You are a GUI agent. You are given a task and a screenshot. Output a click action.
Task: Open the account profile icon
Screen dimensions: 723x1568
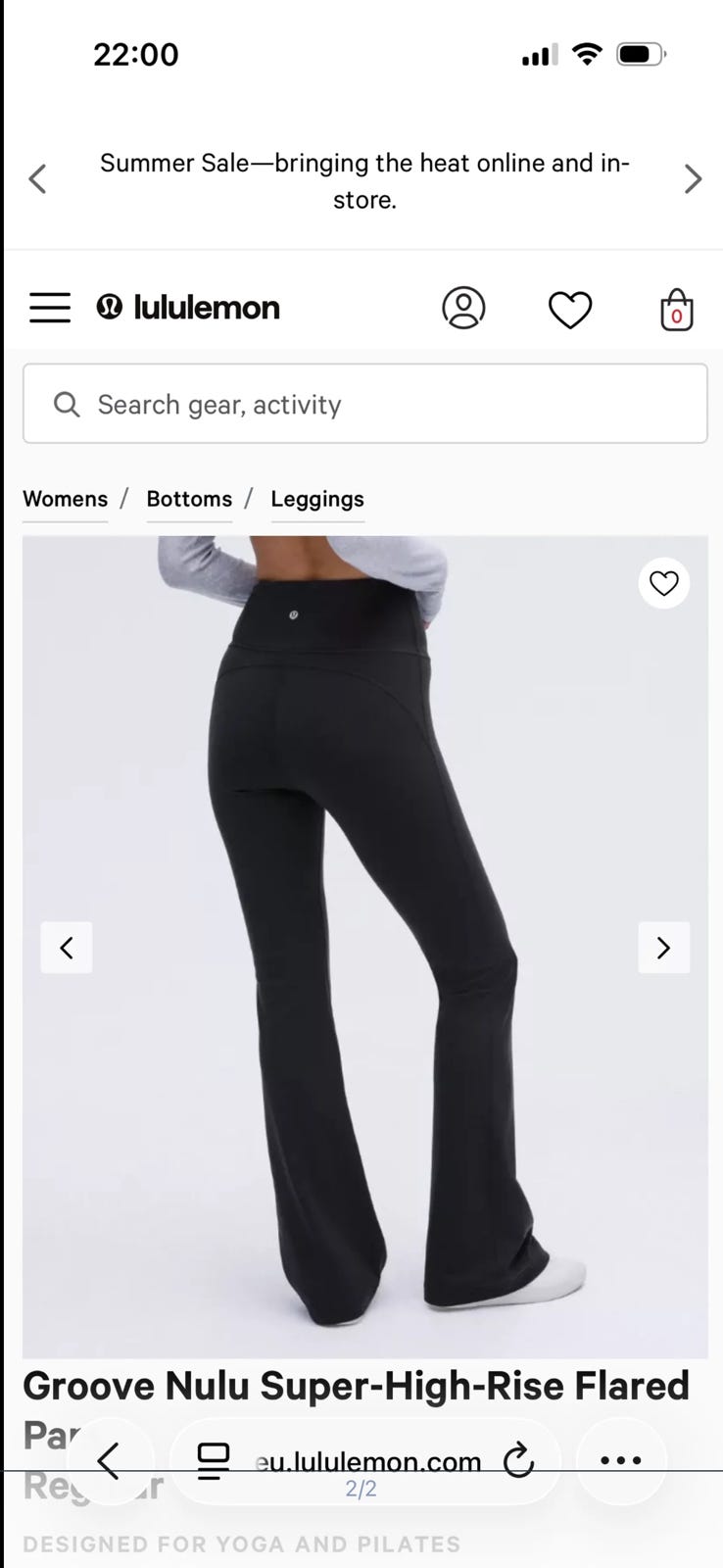click(463, 308)
